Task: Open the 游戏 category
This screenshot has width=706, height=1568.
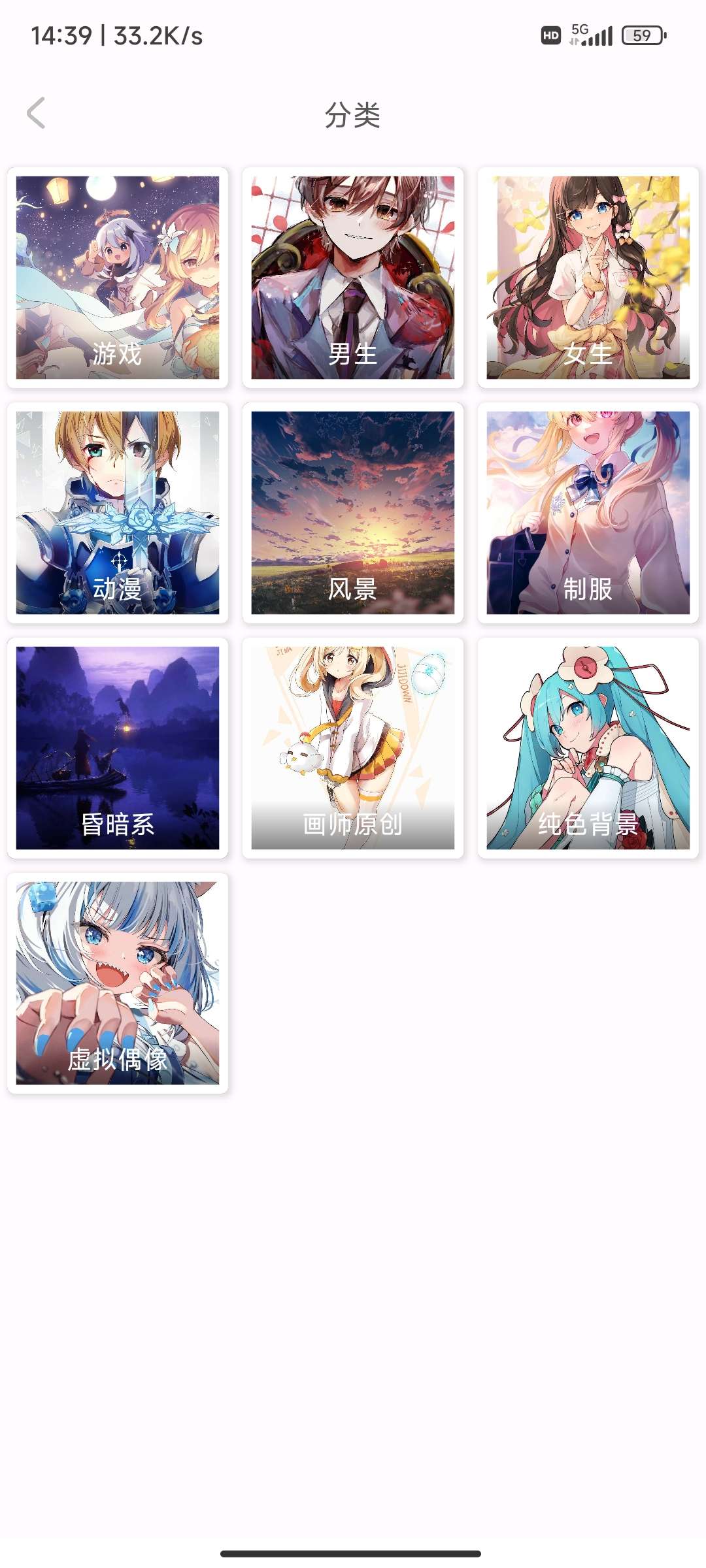Action: point(118,278)
